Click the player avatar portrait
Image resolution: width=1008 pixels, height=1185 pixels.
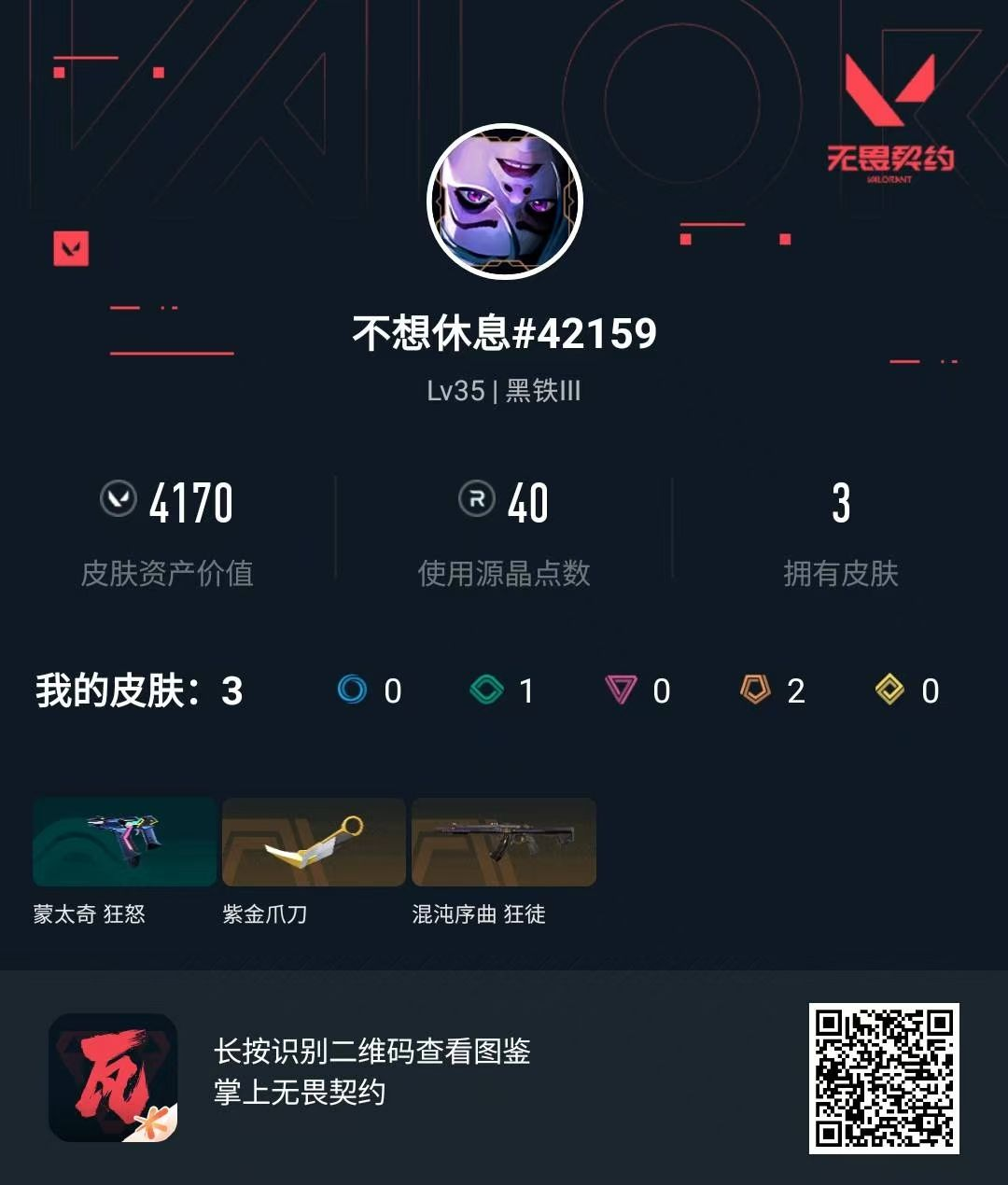(504, 199)
